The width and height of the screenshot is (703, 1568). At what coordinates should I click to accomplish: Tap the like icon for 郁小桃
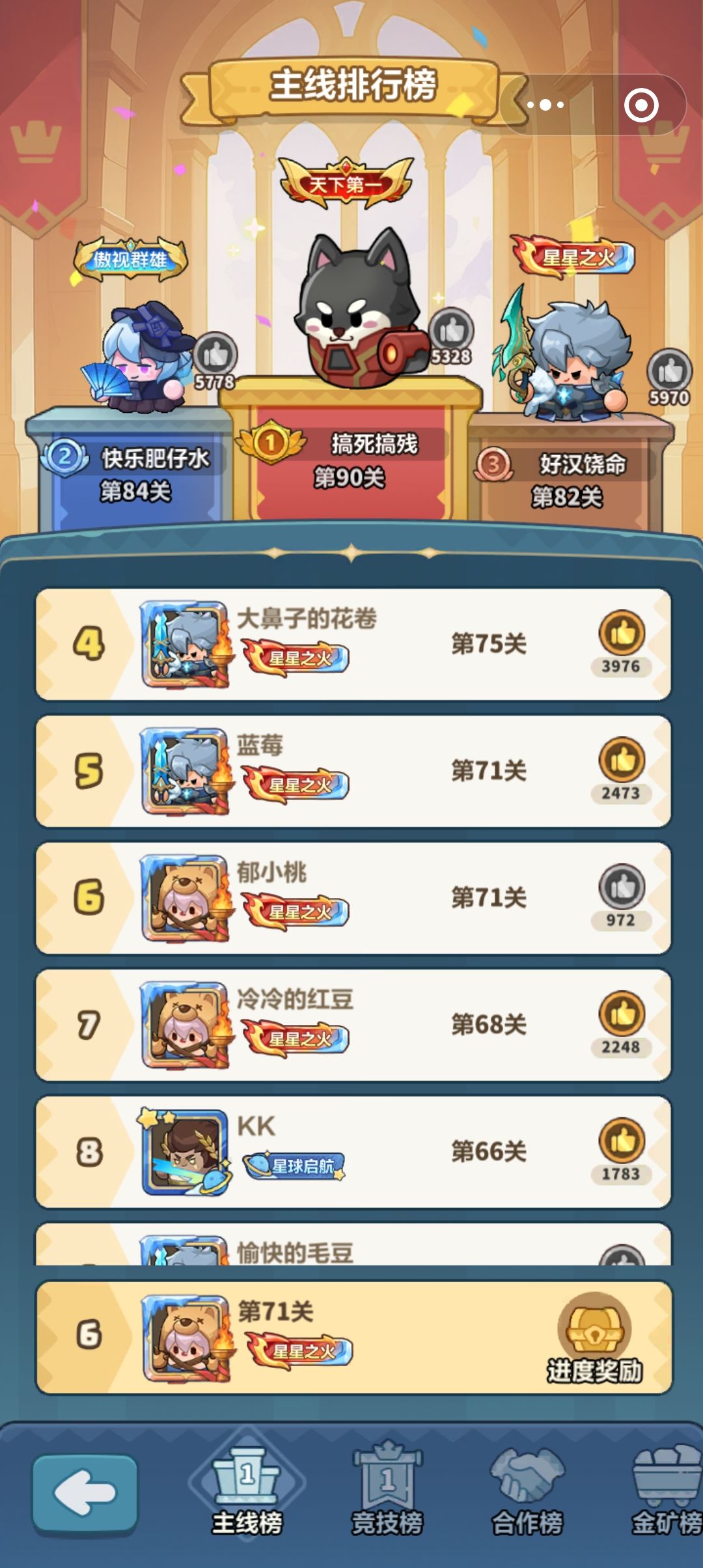(622, 887)
